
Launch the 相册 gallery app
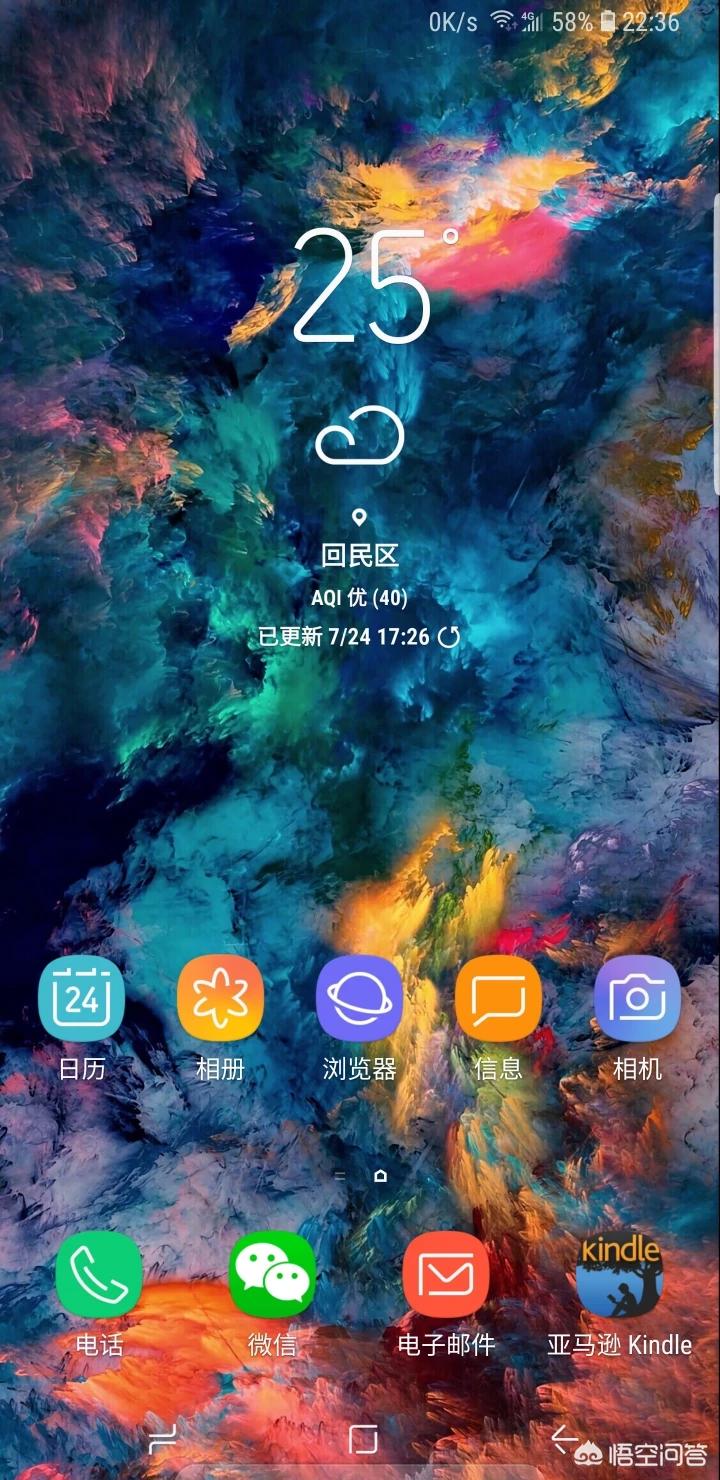[220, 999]
